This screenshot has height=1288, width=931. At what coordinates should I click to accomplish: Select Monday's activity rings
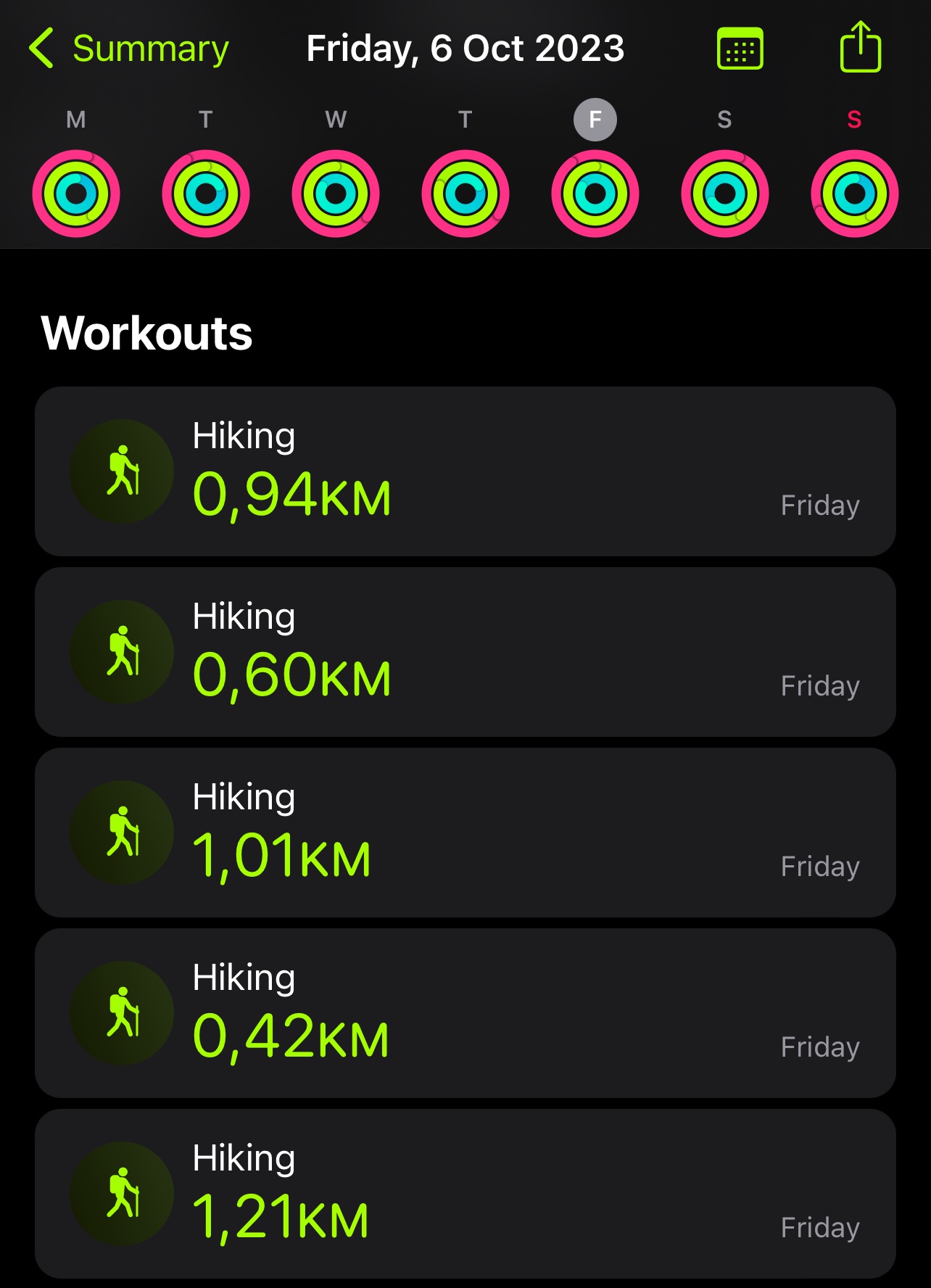76,194
